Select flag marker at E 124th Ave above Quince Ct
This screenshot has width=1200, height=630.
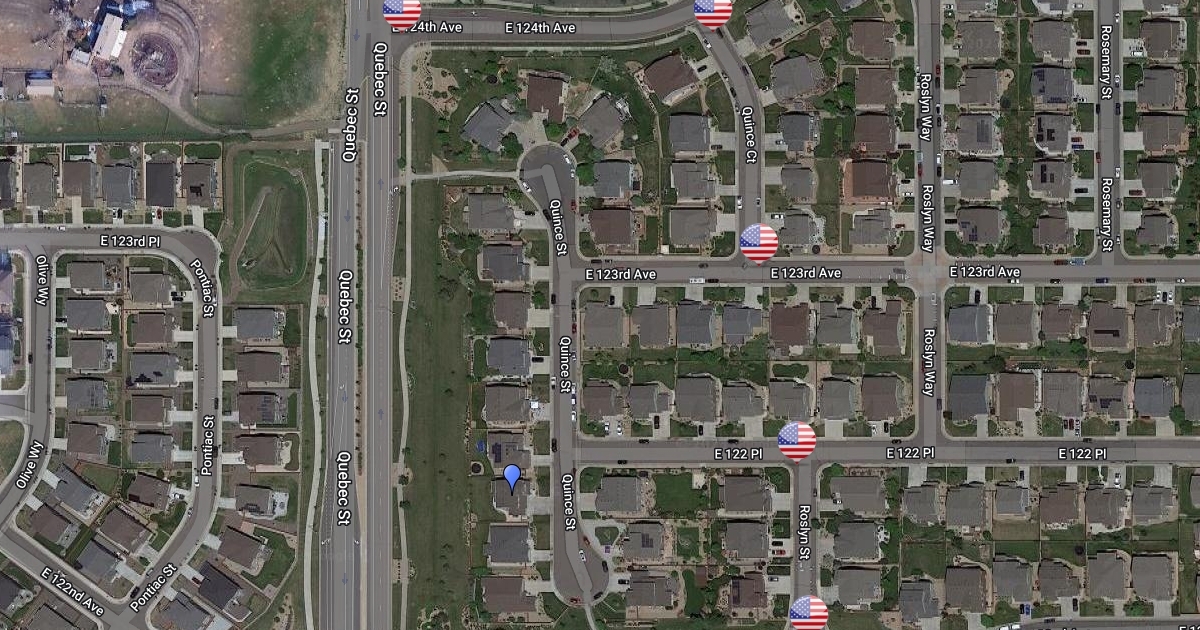click(x=713, y=11)
